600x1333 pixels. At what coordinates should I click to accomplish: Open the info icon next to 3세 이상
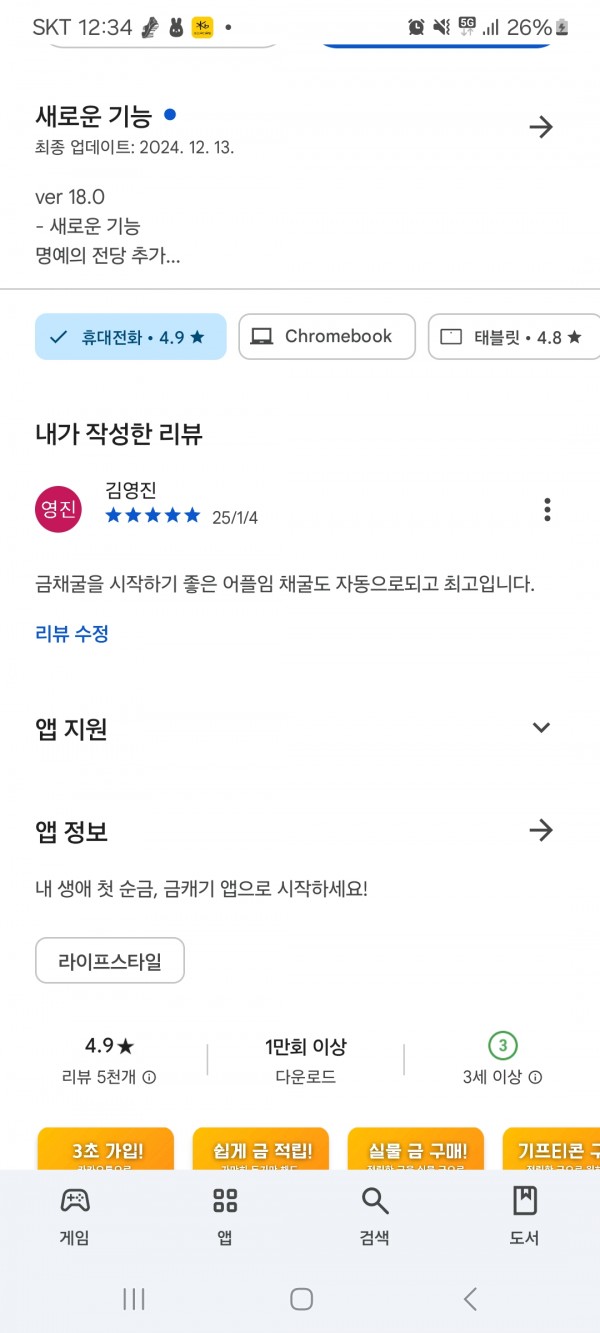535,1078
